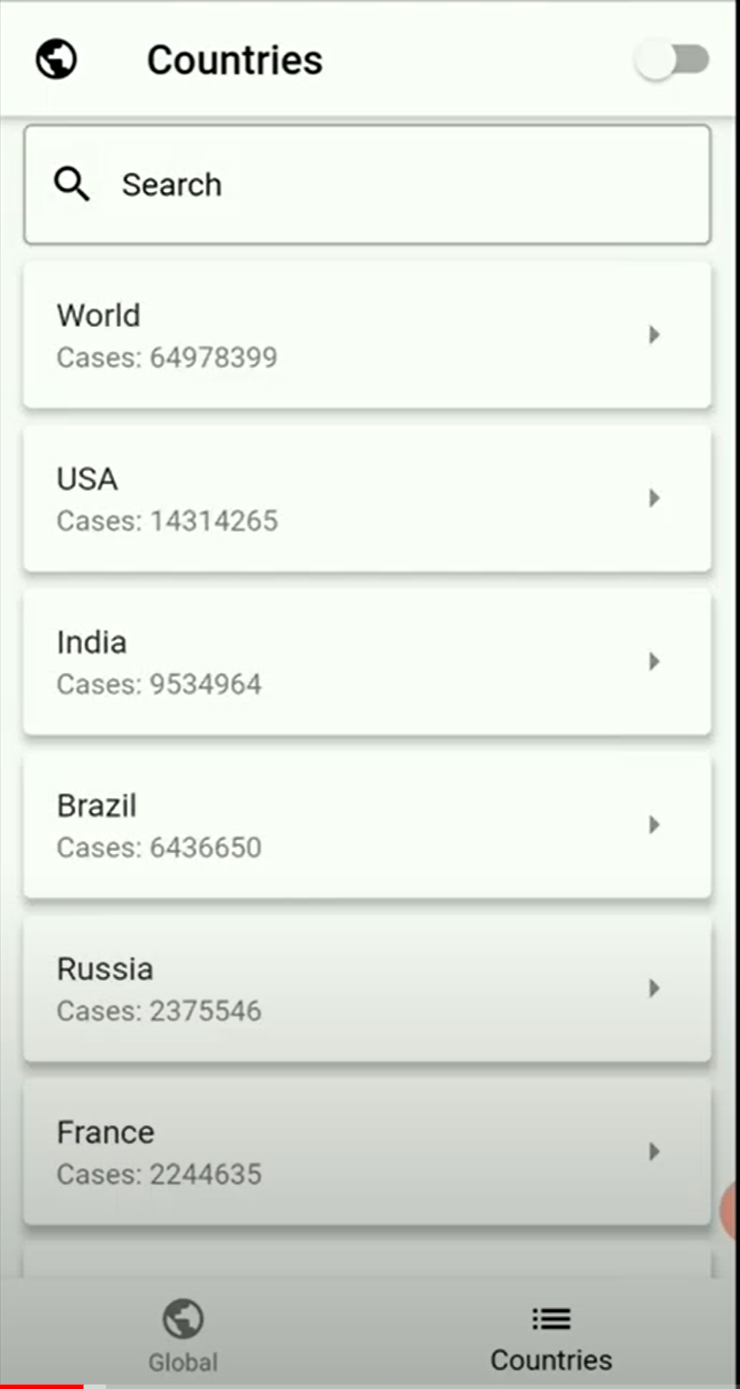The height and width of the screenshot is (1389, 740).
Task: Open the Brazil country card
Action: 367,825
